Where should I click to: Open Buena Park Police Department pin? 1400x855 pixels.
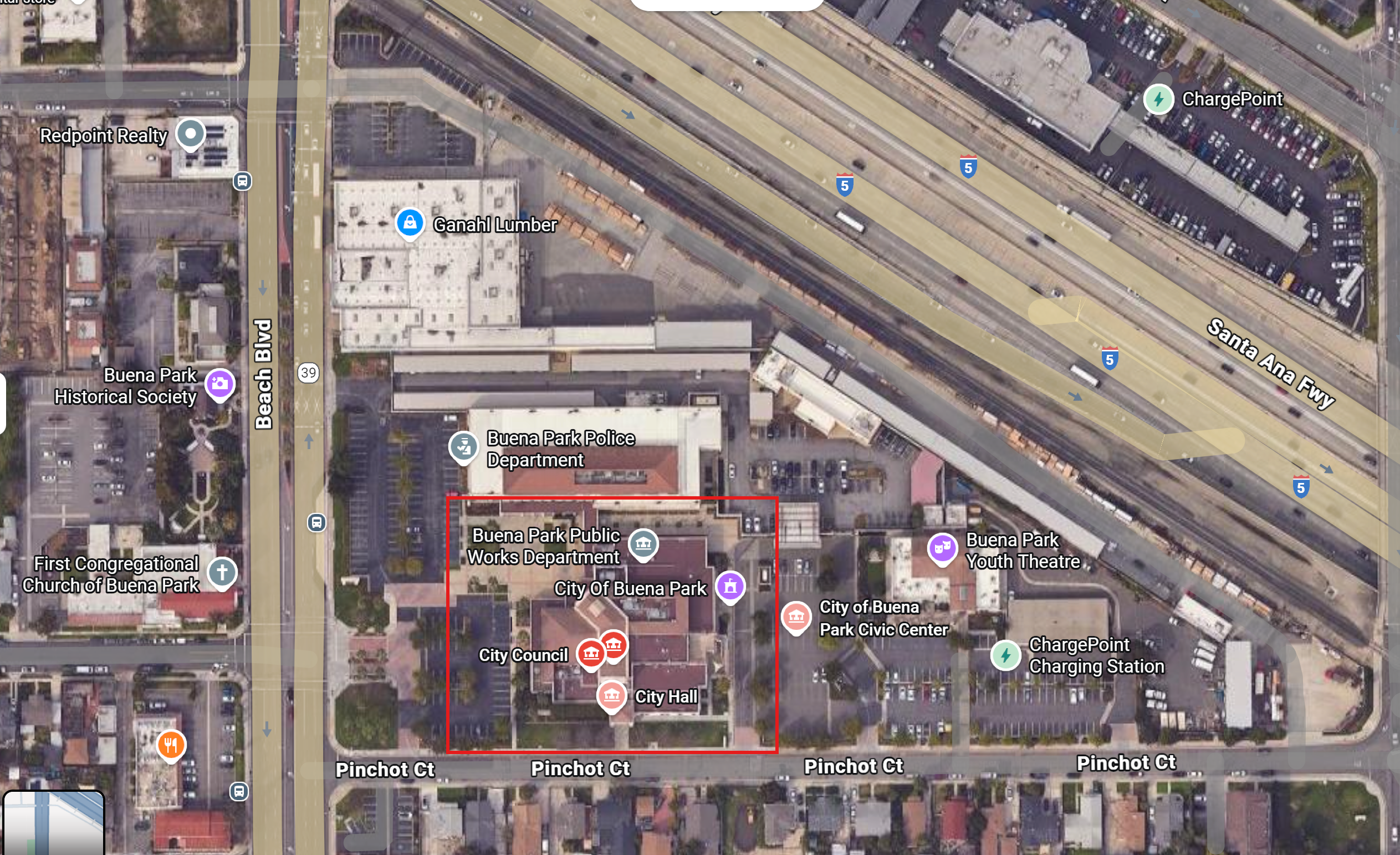(x=464, y=446)
